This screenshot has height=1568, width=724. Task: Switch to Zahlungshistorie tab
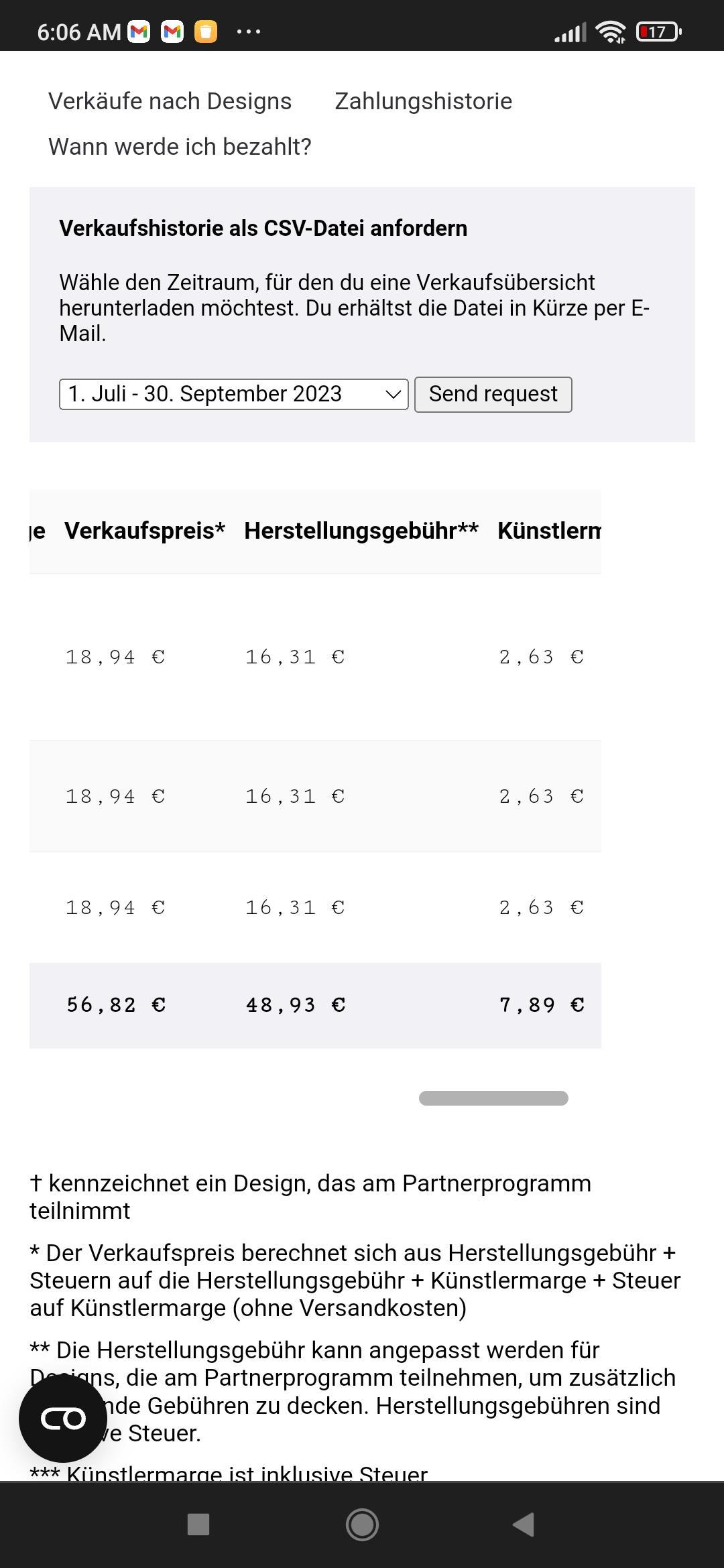423,101
